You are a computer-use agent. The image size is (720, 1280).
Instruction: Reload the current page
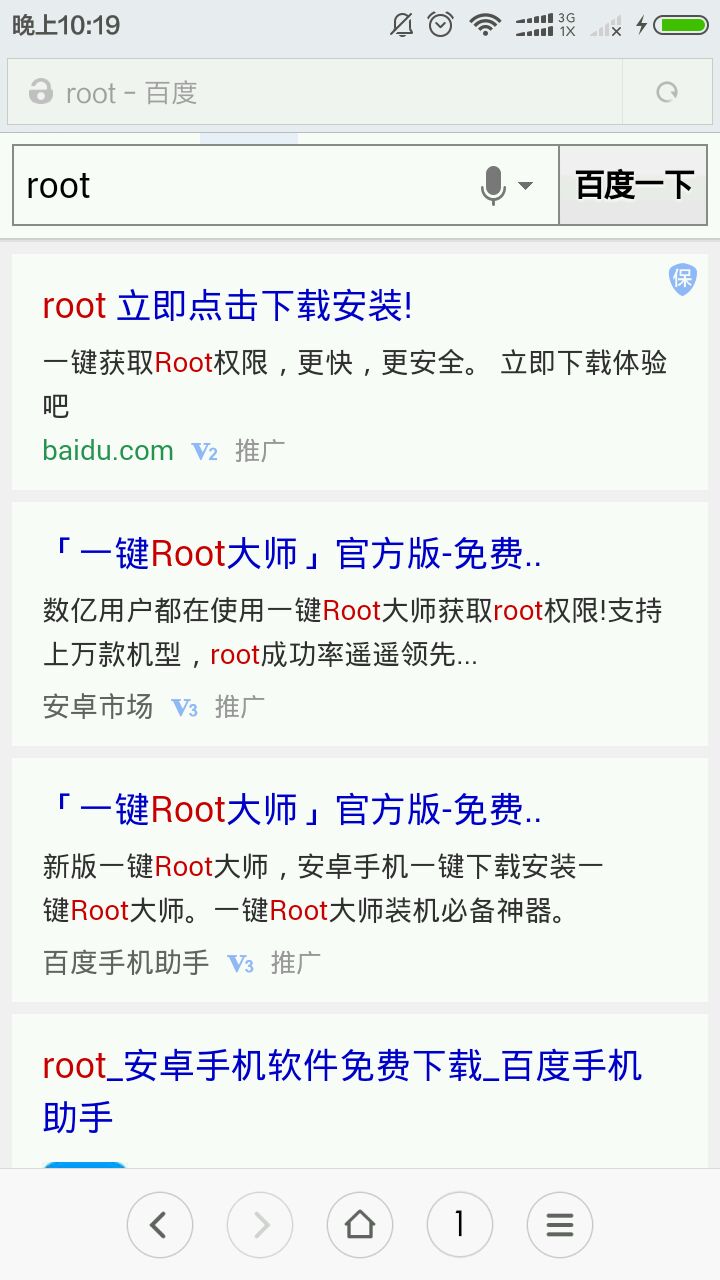pos(666,93)
